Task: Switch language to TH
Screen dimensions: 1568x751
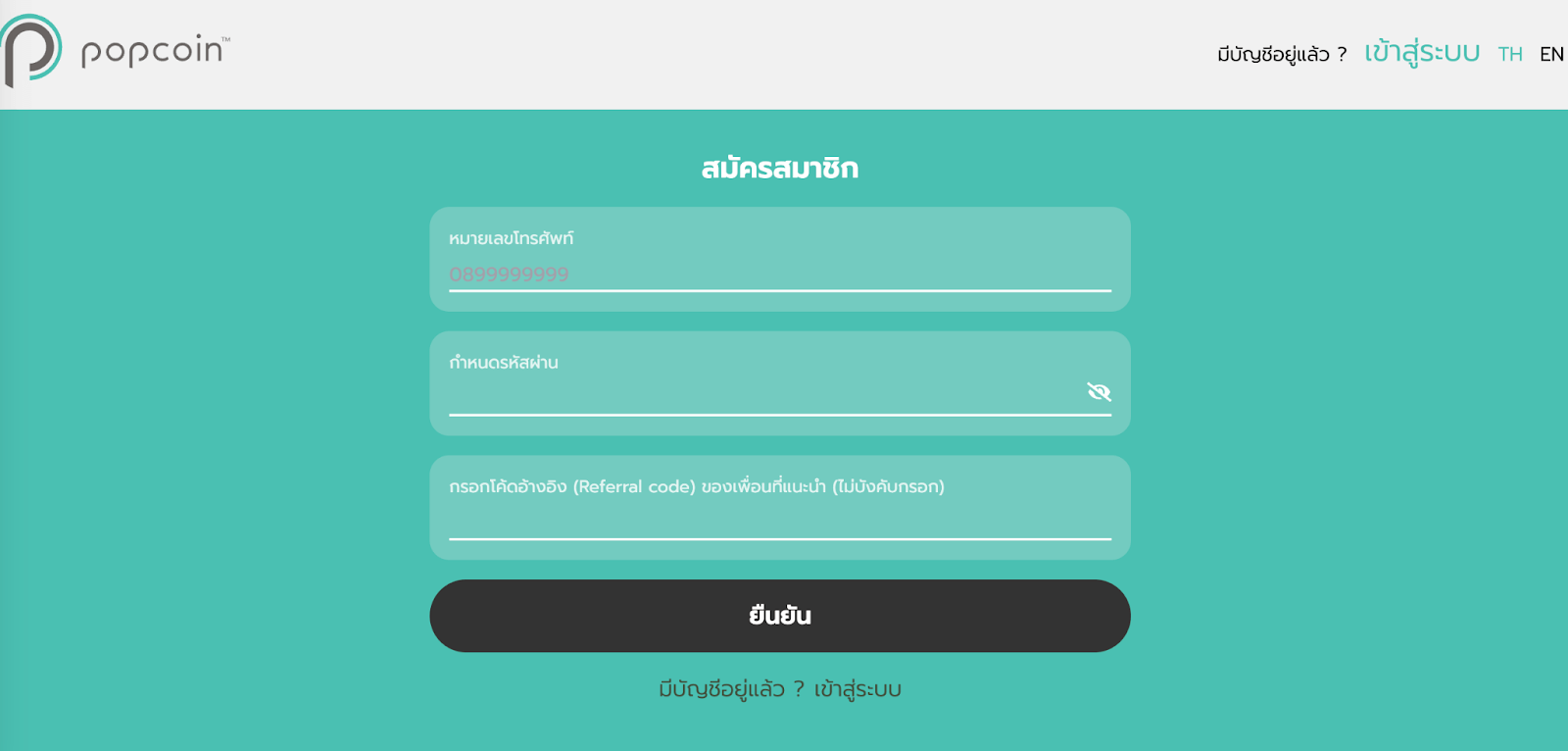Action: coord(1509,54)
